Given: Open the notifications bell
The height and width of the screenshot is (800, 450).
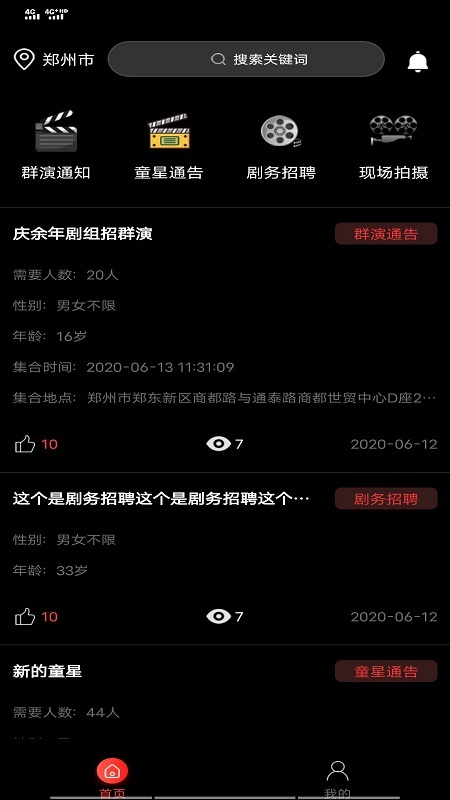Looking at the screenshot, I should coord(418,61).
